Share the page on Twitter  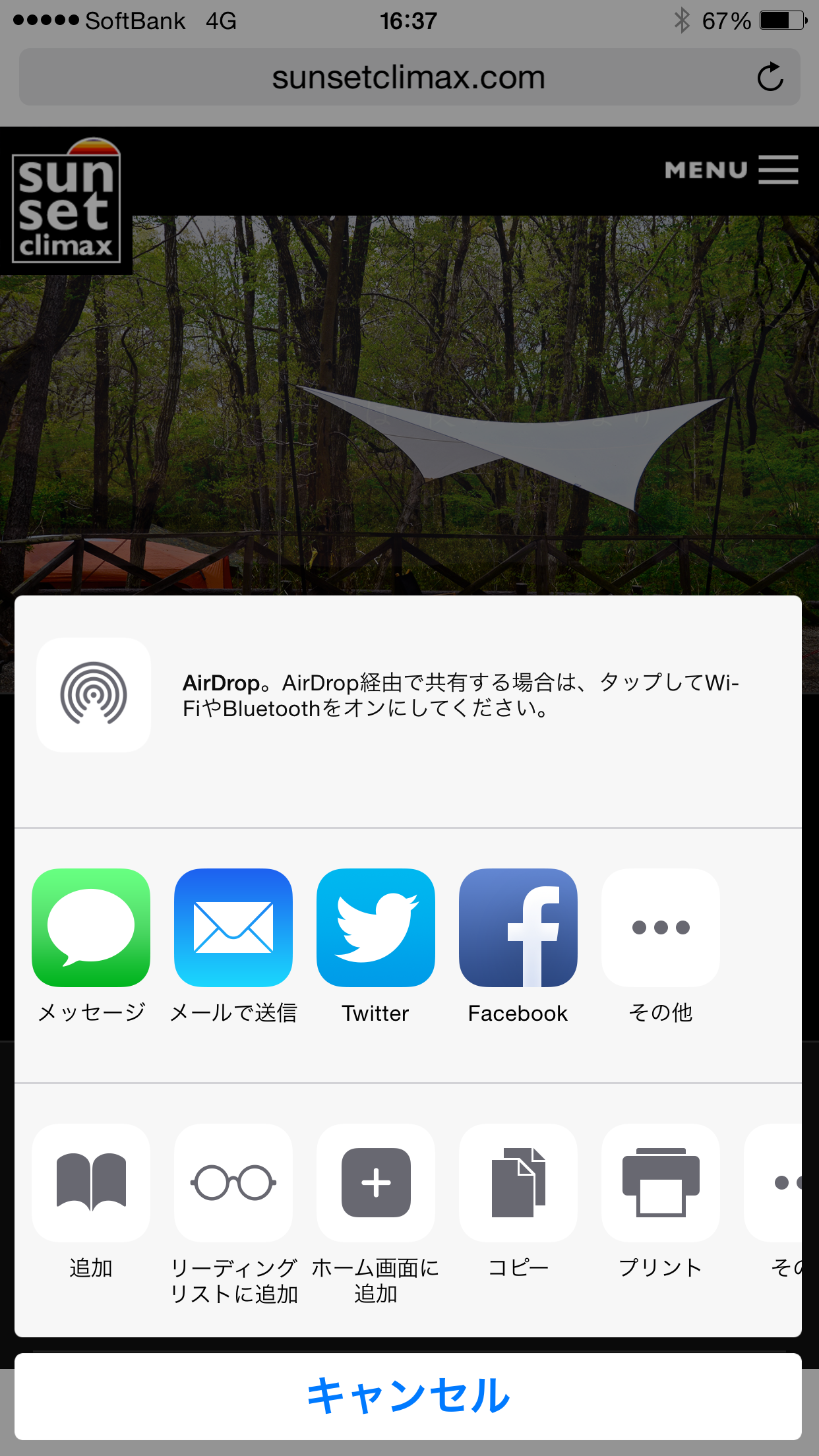(x=376, y=927)
